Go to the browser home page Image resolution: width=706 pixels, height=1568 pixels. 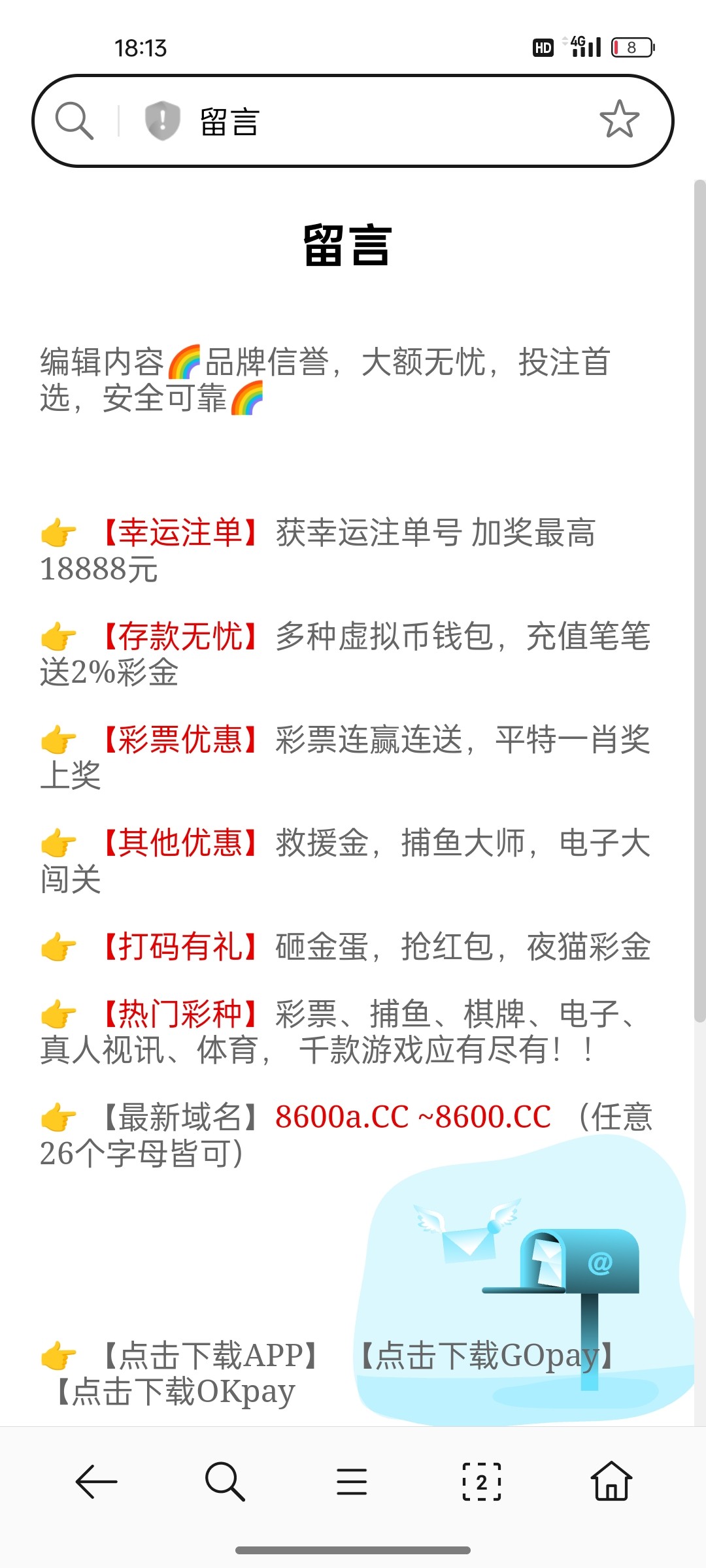click(x=611, y=1481)
